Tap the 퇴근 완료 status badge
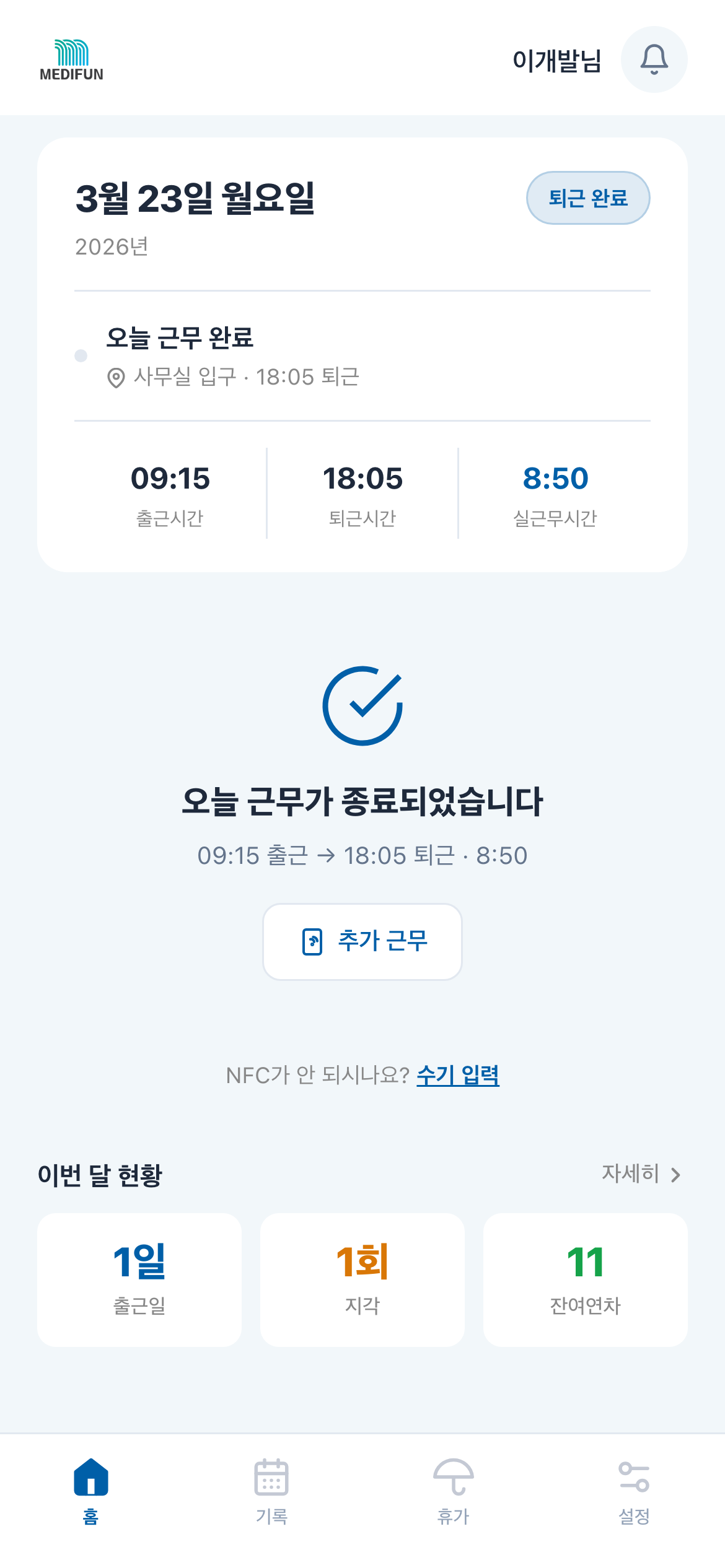The height and width of the screenshot is (1568, 725). coord(588,197)
